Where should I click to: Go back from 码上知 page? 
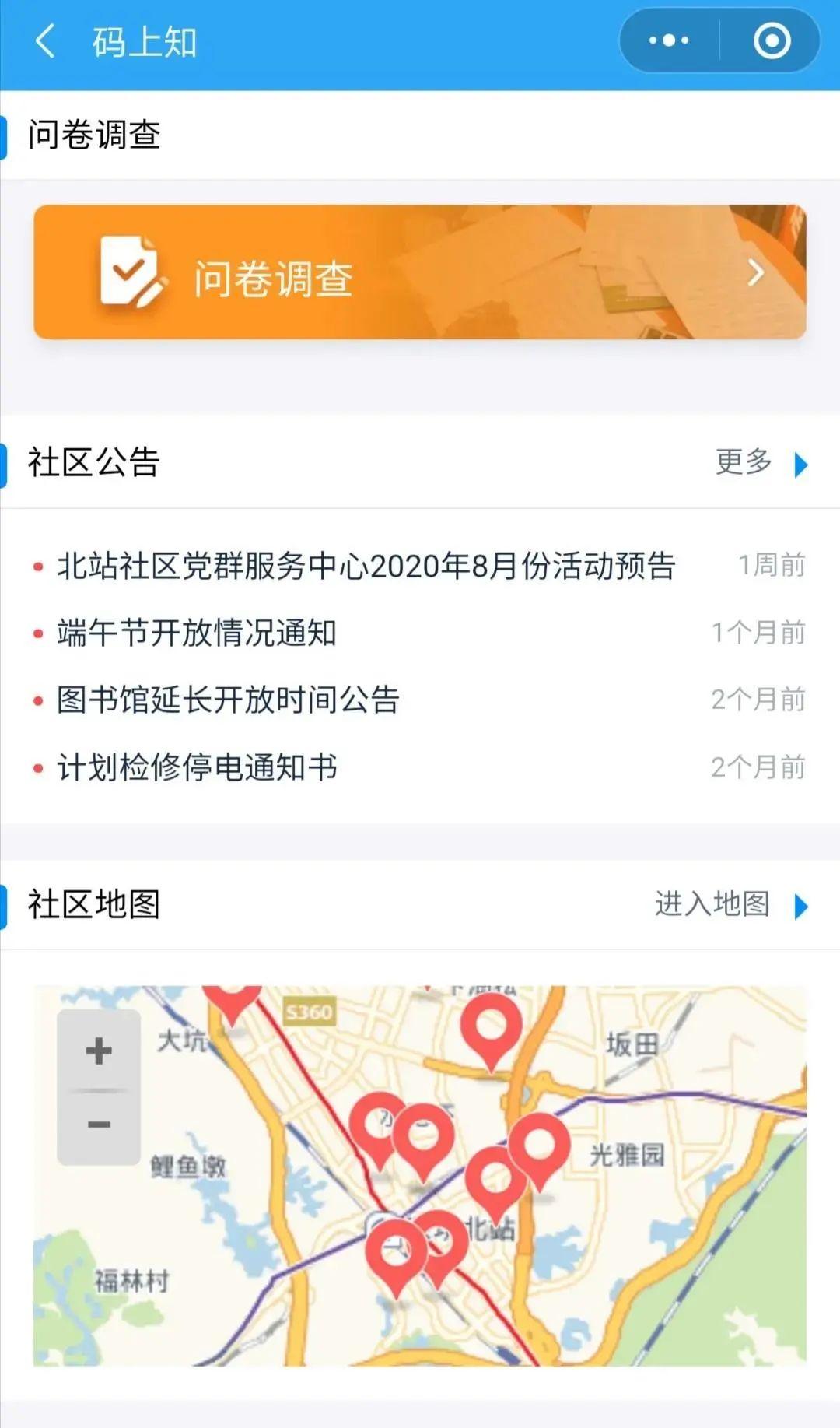tap(45, 40)
